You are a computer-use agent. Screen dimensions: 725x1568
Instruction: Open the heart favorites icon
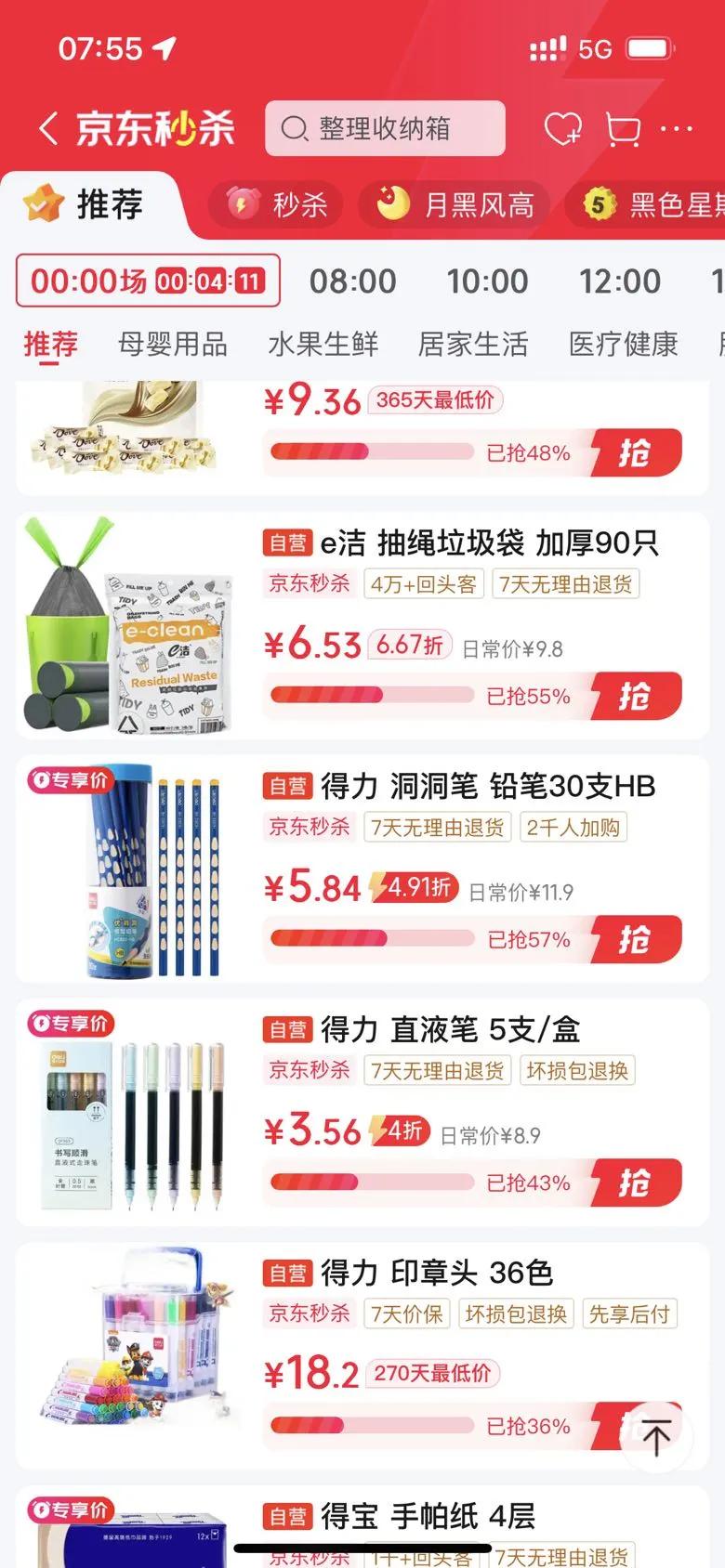(562, 128)
